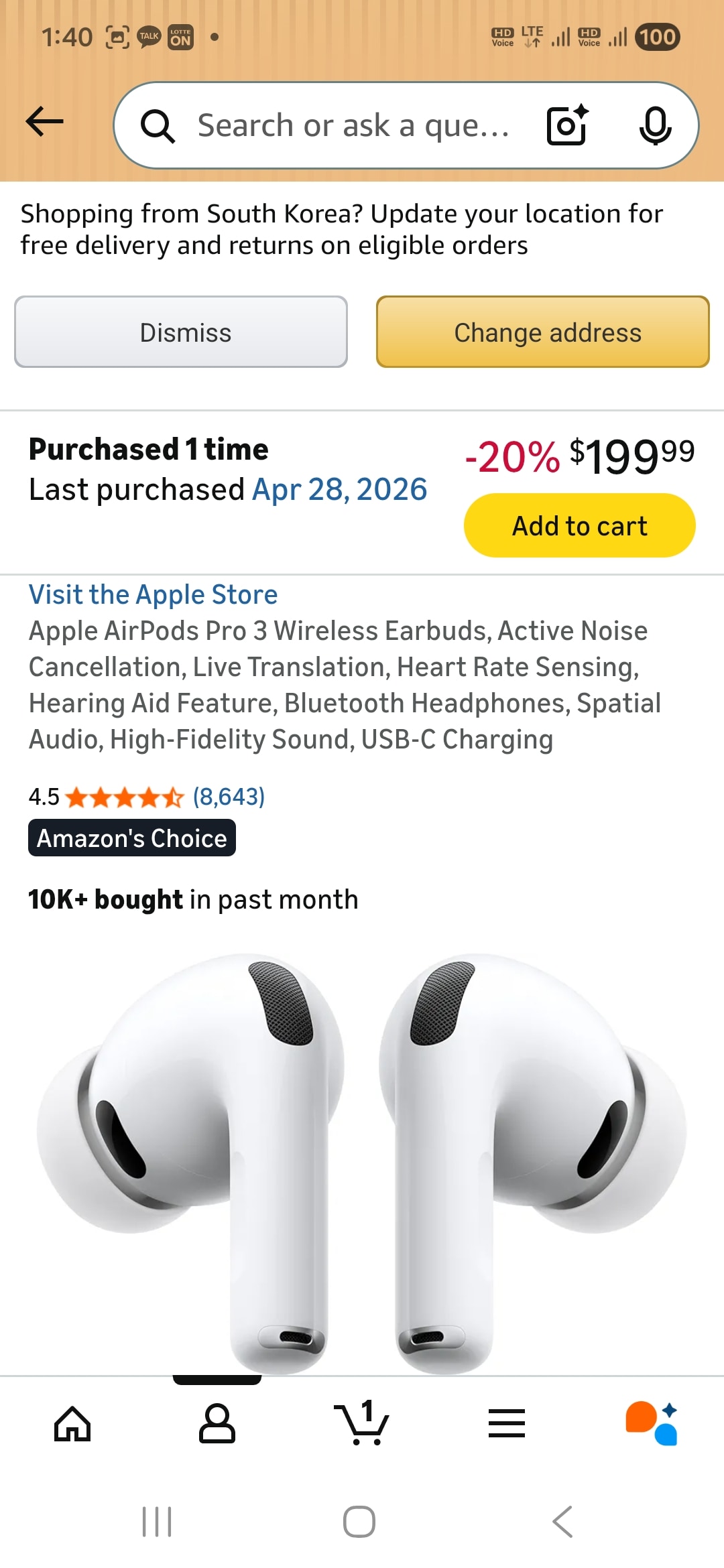Screen dimensions: 724x1568
Task: Launch the AI shopping assistant tab
Action: (x=652, y=1423)
